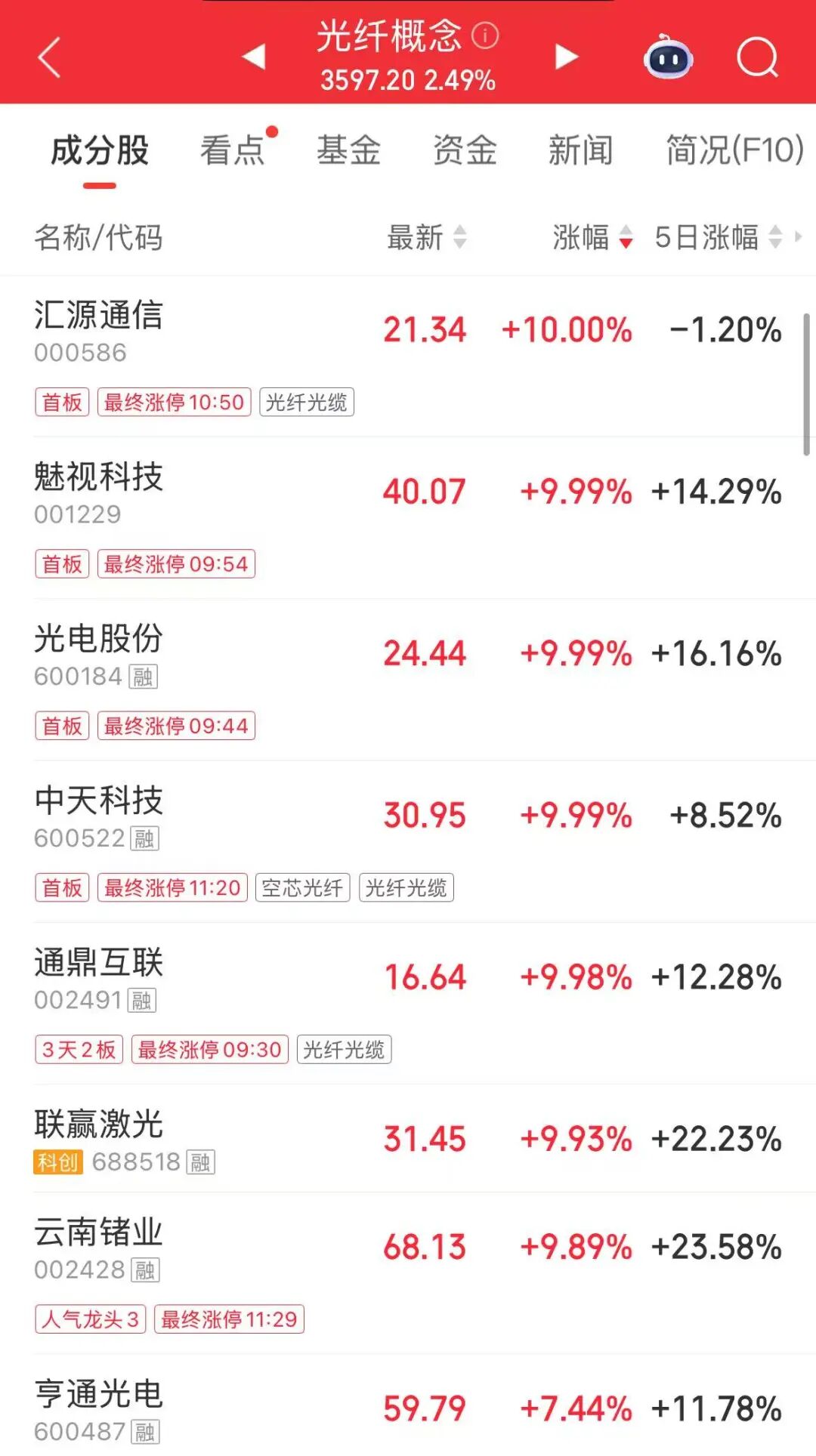Open search using the magnifier icon
816x1456 pixels.
757,57
